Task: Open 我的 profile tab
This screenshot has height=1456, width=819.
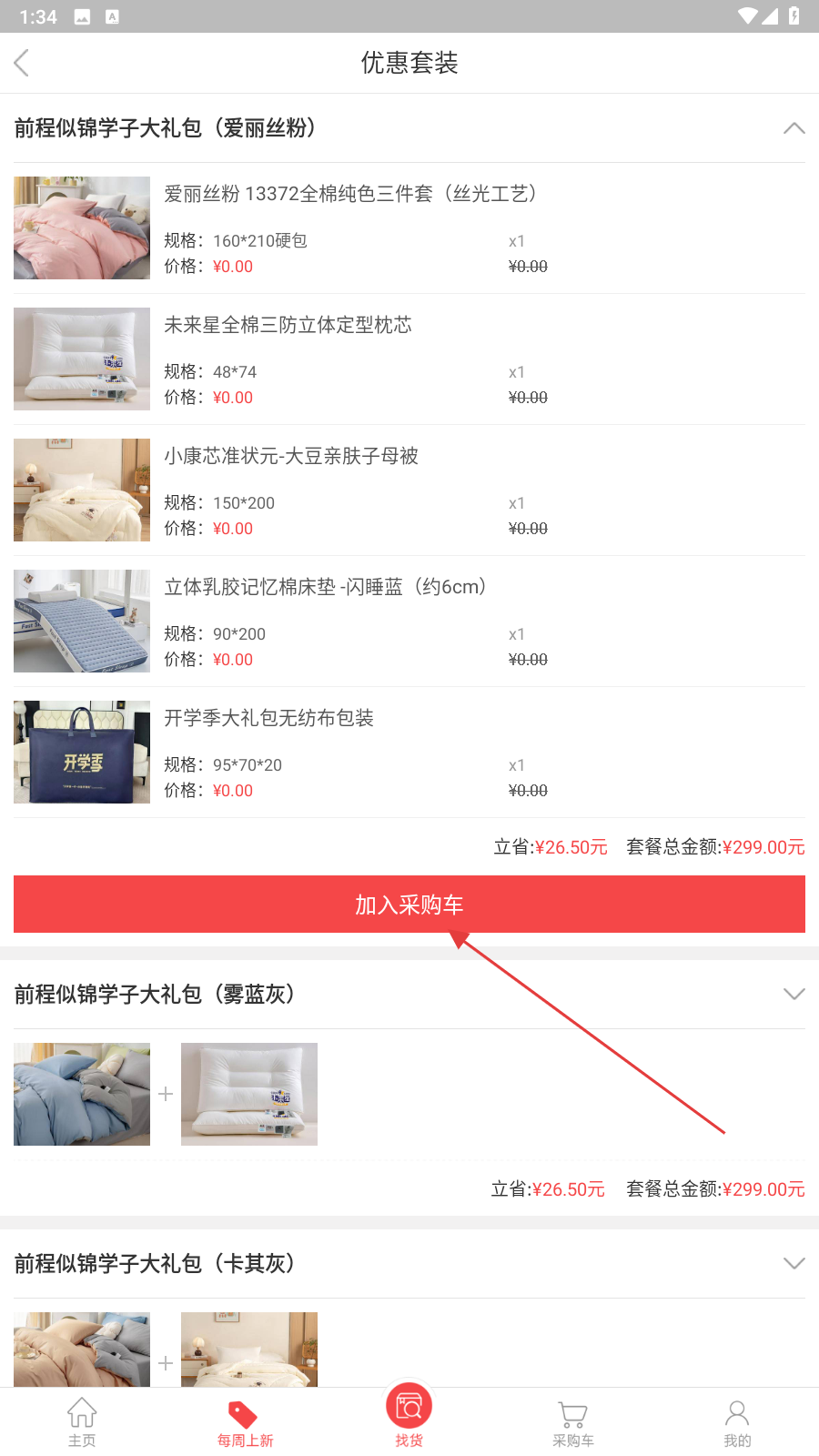Action: pyautogui.click(x=737, y=1421)
